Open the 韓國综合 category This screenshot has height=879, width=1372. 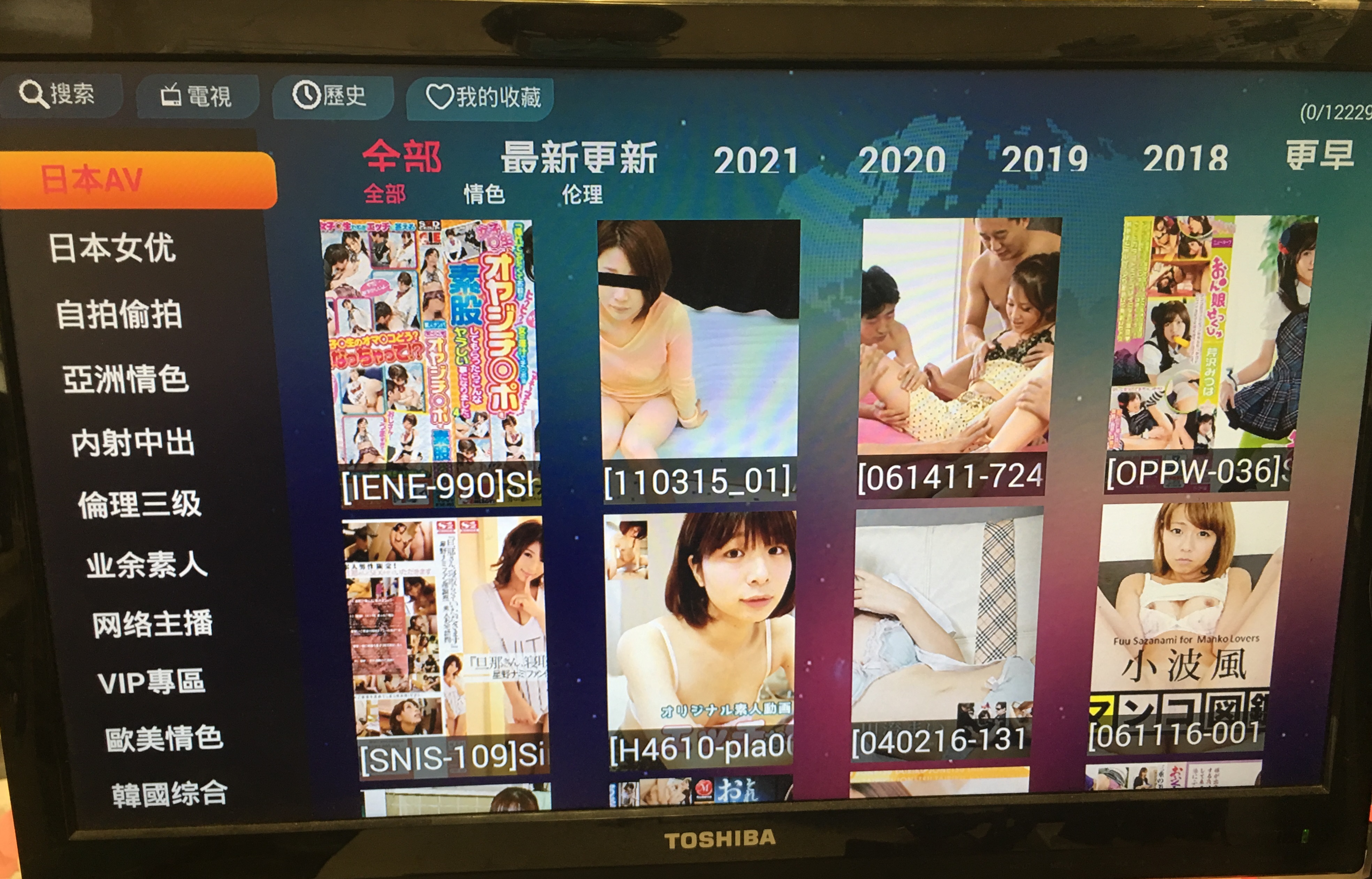point(169,794)
